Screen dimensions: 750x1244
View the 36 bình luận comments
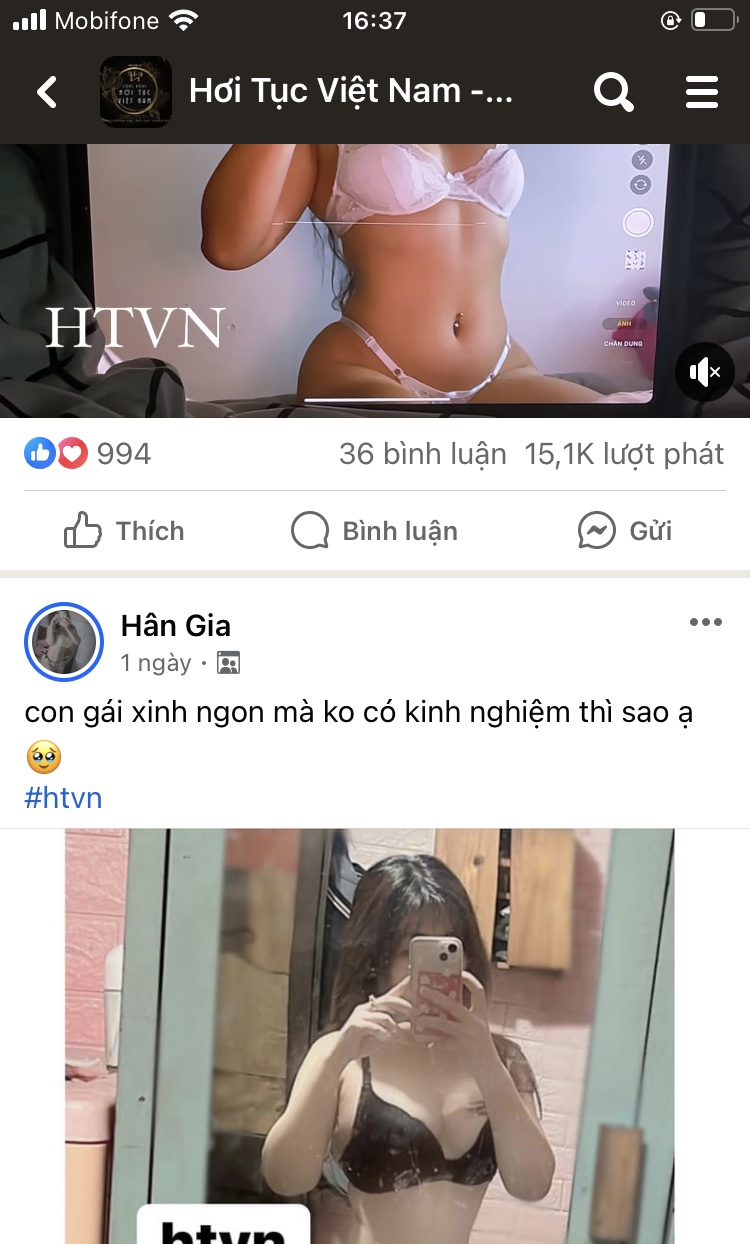pyautogui.click(x=422, y=454)
